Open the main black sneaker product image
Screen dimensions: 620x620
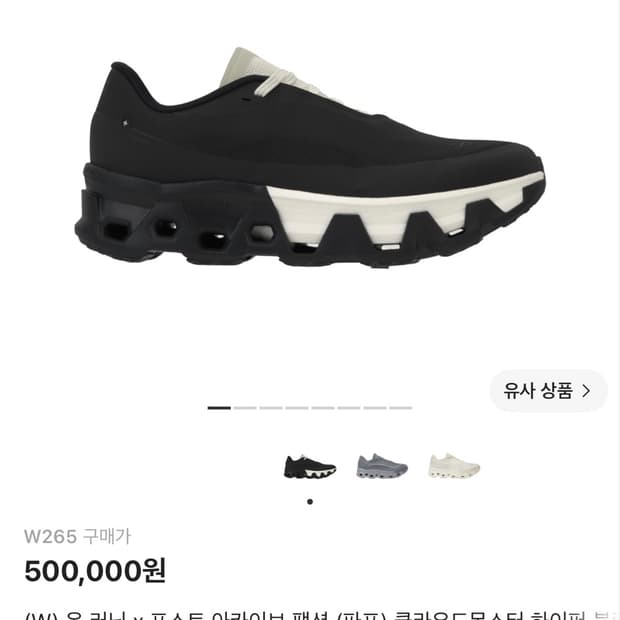[310, 158]
